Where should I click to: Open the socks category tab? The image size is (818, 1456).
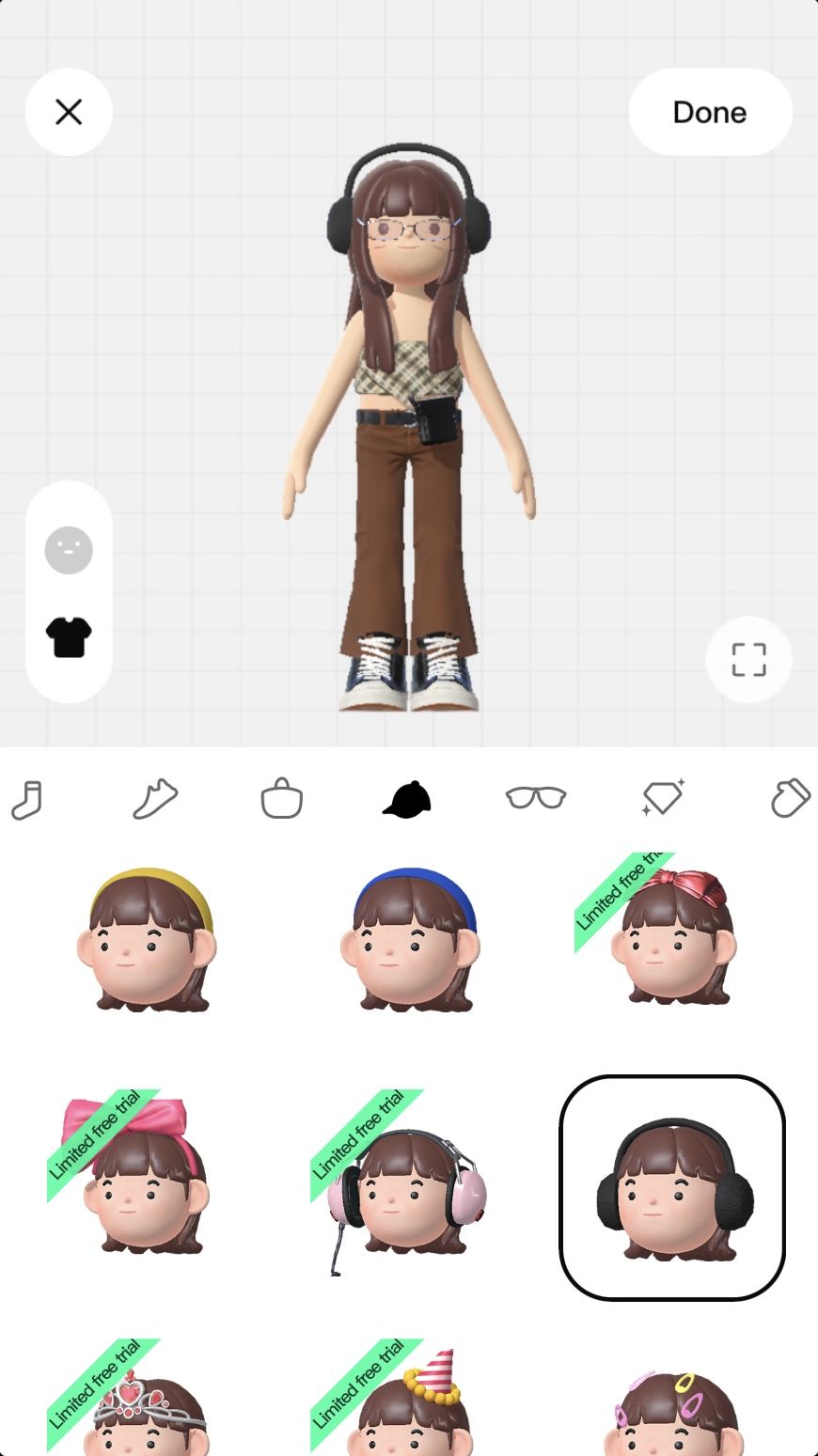coord(27,800)
